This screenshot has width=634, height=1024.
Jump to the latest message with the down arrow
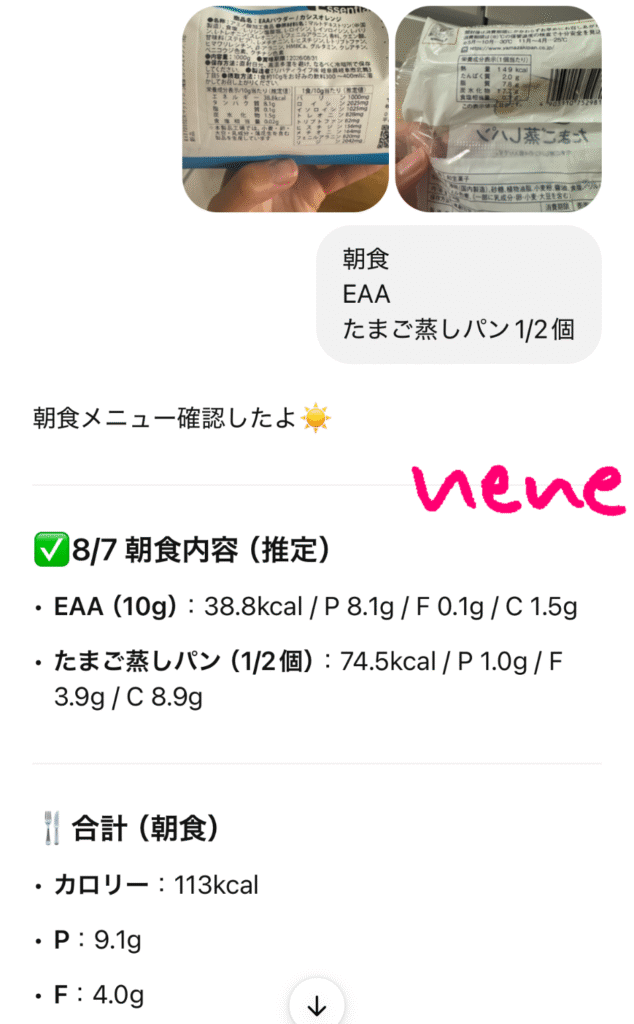click(317, 1004)
